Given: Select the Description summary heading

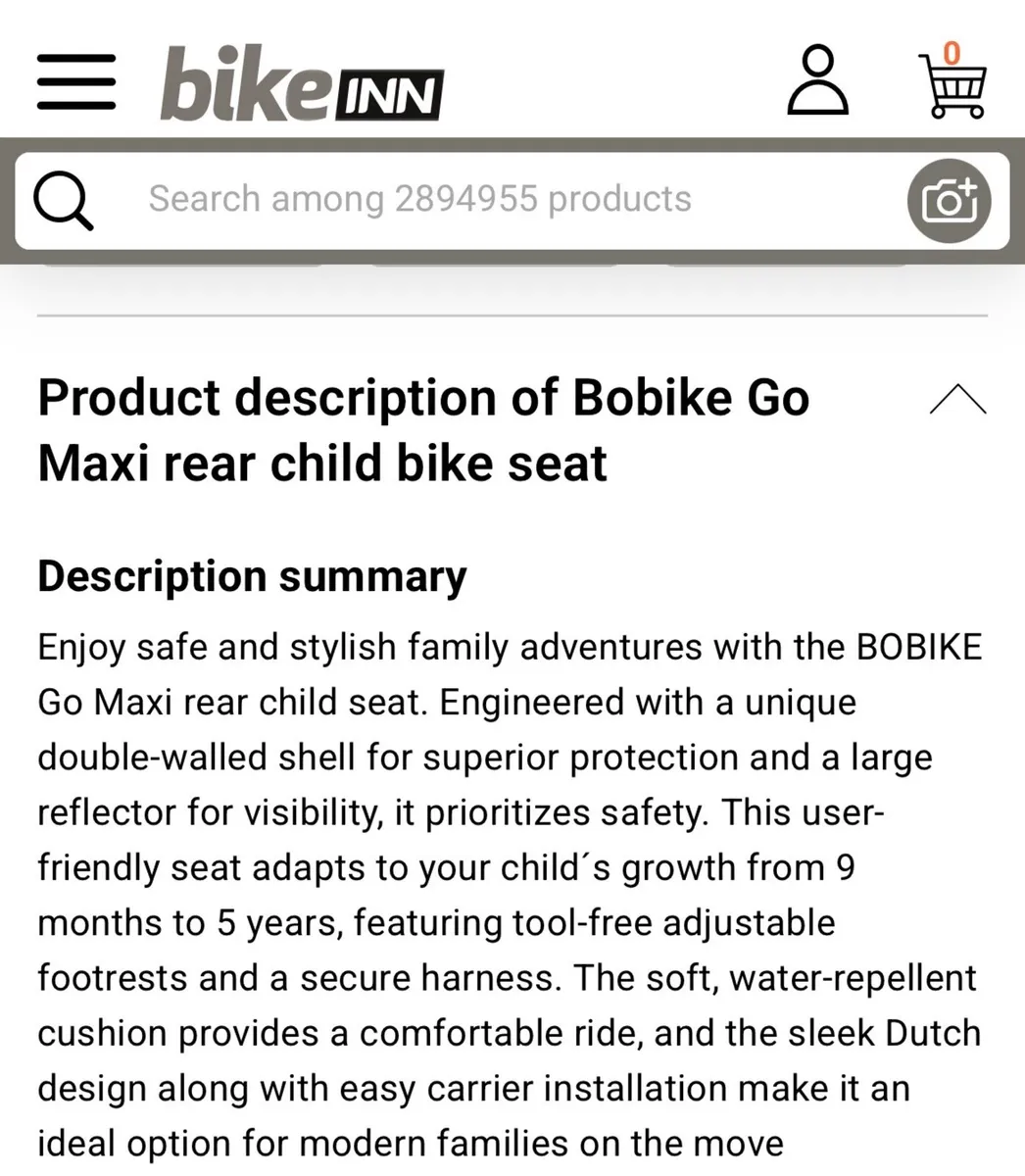Looking at the screenshot, I should pyautogui.click(x=252, y=576).
